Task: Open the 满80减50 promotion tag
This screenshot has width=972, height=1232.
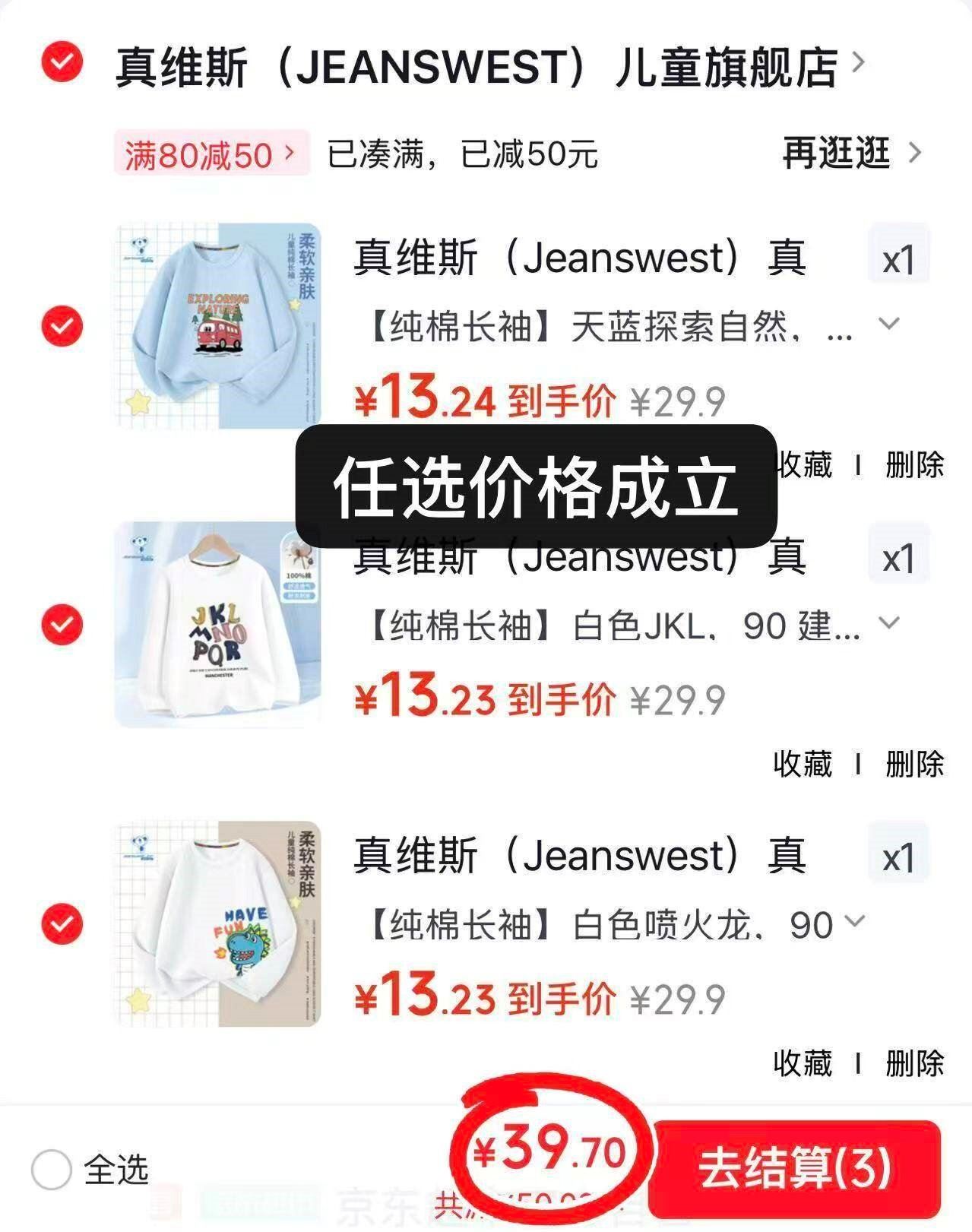Action: [211, 154]
